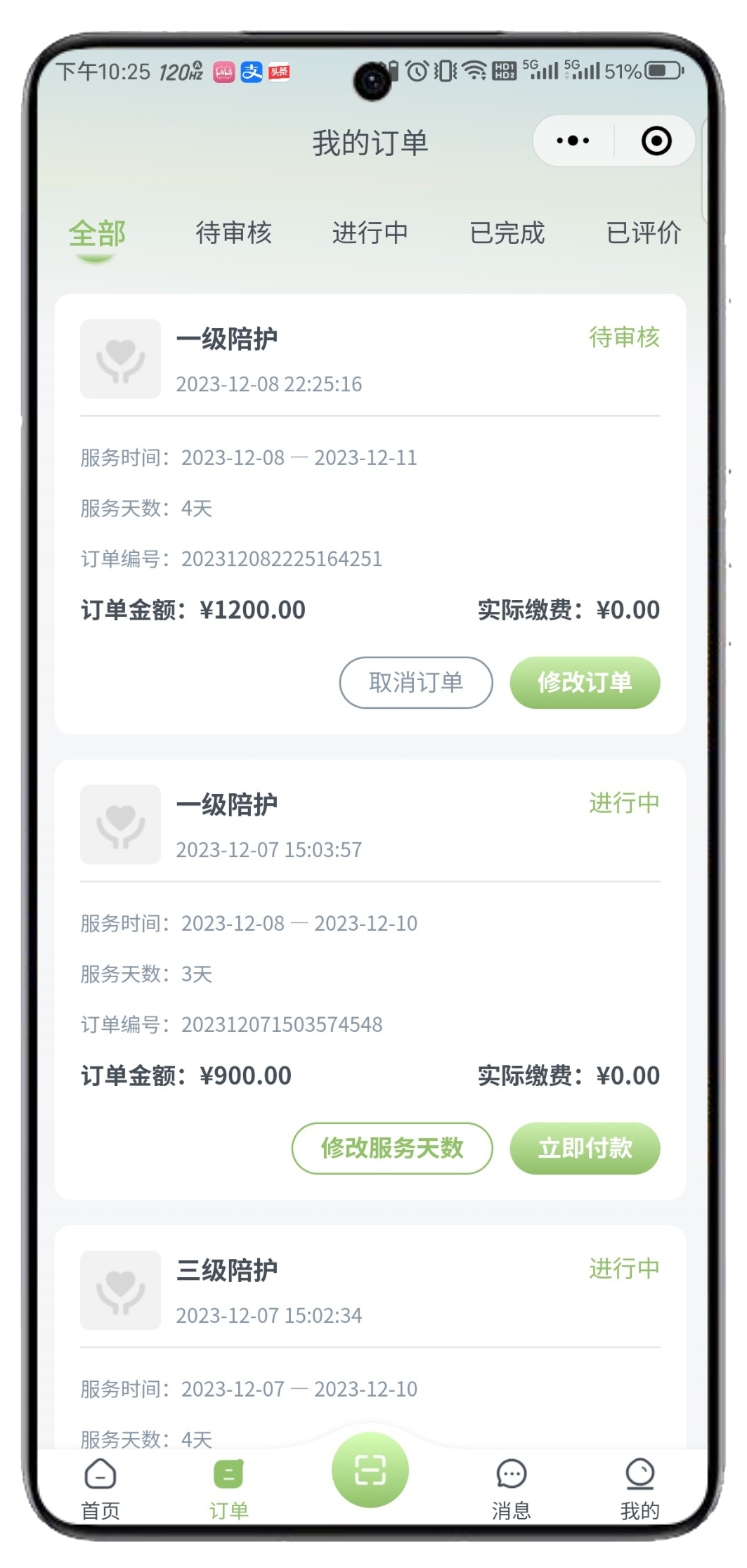Image resolution: width=747 pixels, height=1568 pixels.
Task: Open the 已评价 tab
Action: click(643, 233)
